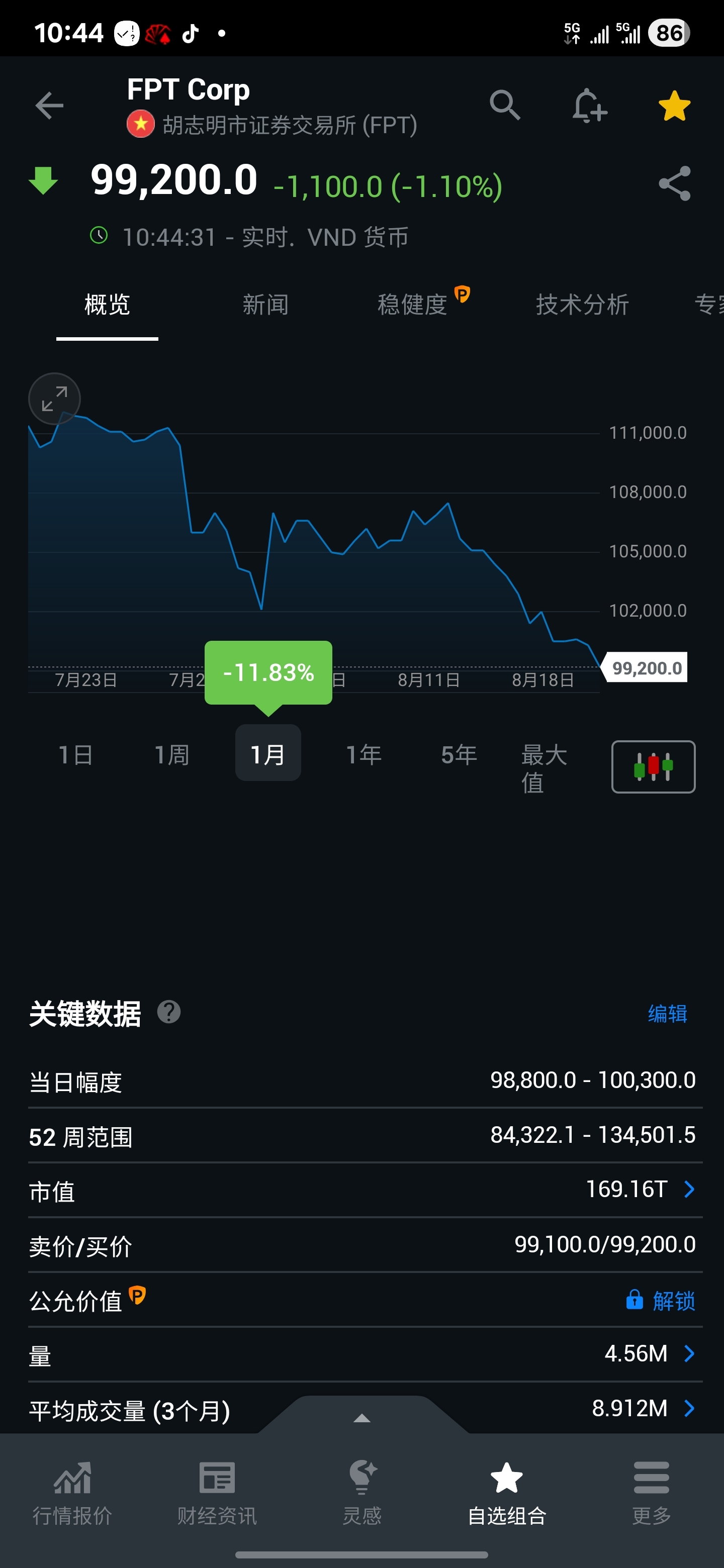Switch to the 新闻 tab

pos(265,305)
